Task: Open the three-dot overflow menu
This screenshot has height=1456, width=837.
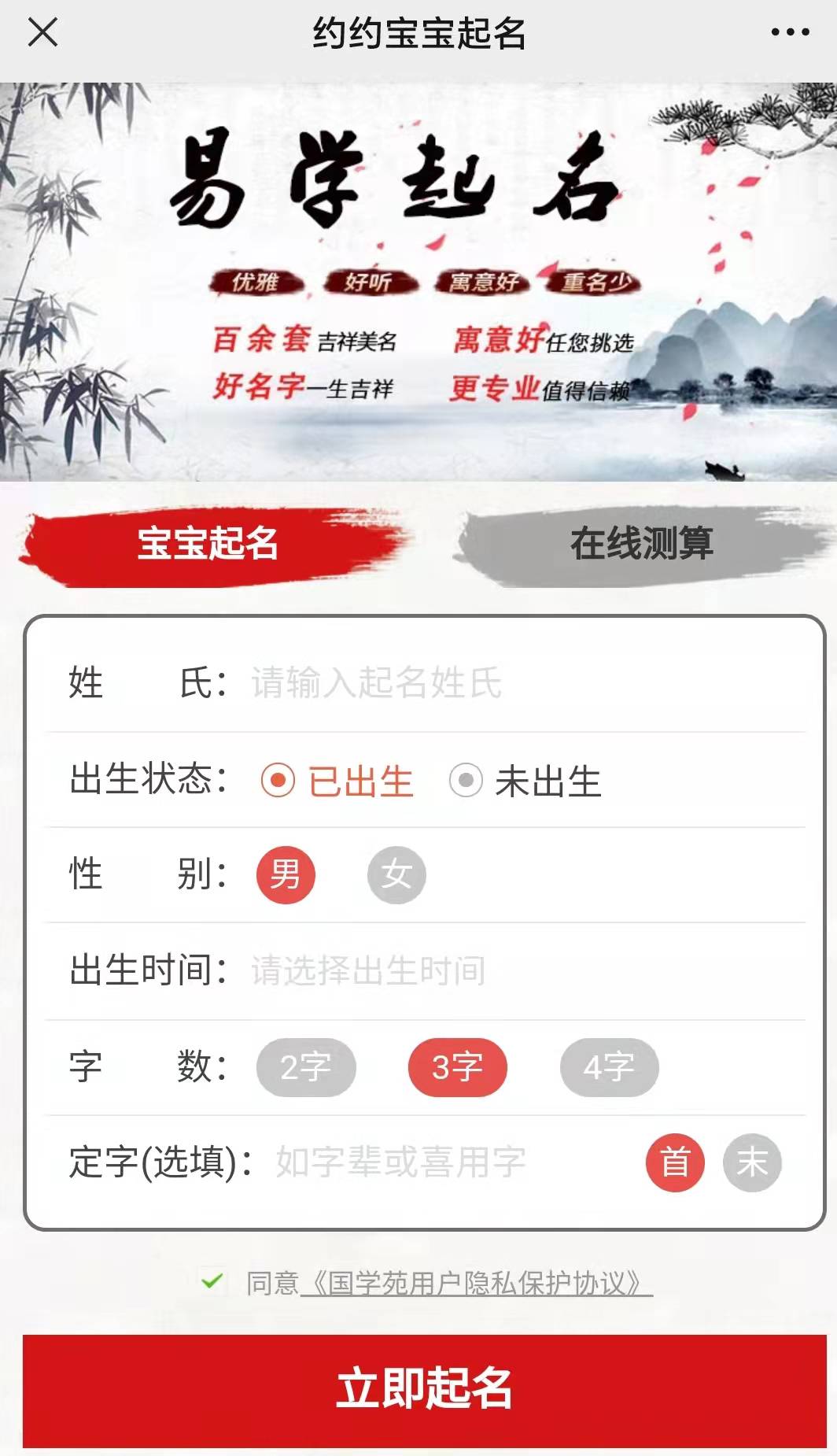Action: tap(790, 33)
